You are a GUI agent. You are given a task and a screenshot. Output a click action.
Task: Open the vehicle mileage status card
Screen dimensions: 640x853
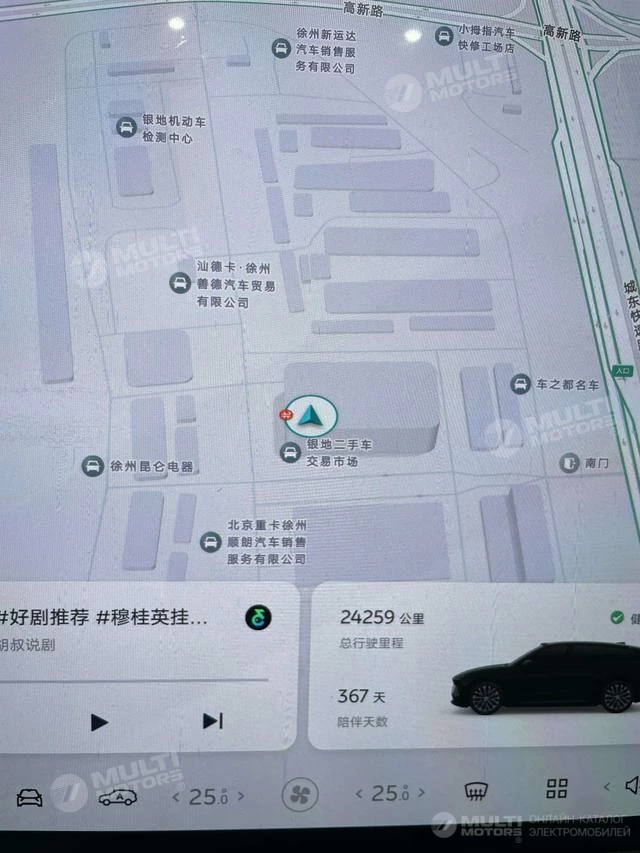coord(400,665)
